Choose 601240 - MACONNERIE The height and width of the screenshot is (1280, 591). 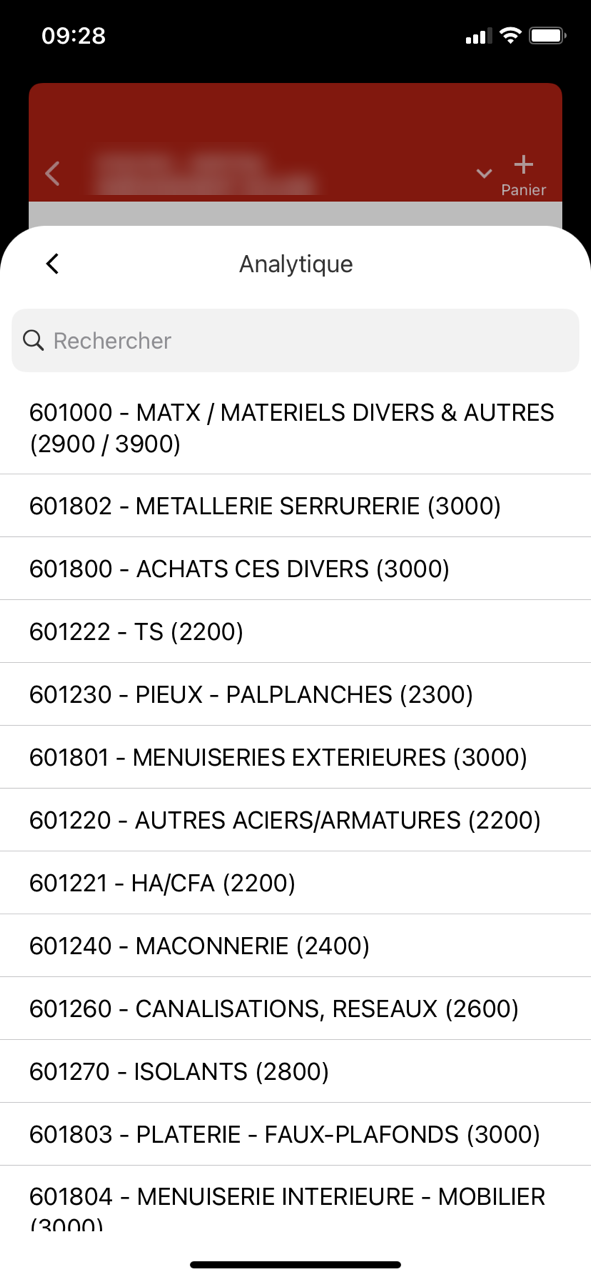295,946
